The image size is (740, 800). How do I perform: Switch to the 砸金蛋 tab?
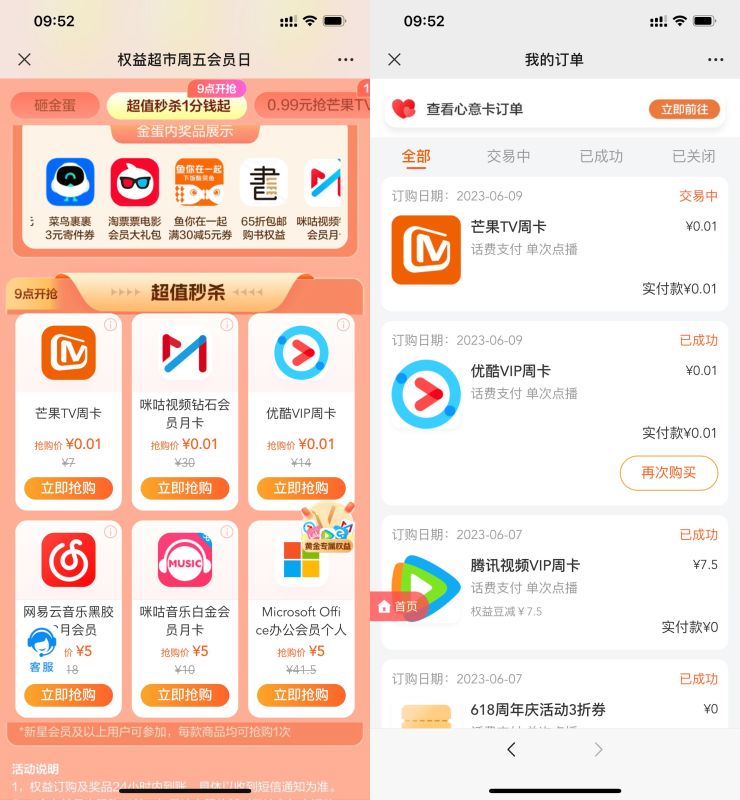[55, 105]
